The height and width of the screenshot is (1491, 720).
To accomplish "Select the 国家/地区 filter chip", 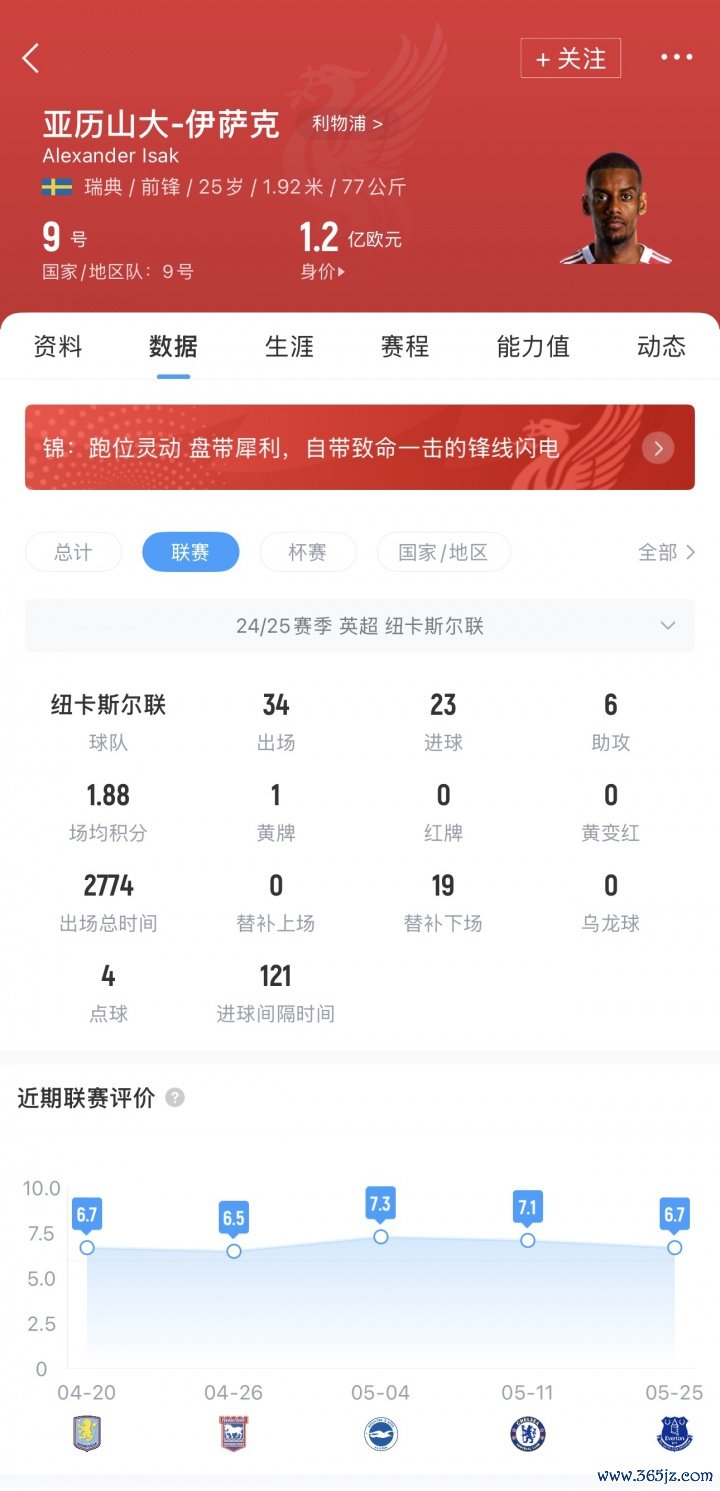I will coord(443,552).
